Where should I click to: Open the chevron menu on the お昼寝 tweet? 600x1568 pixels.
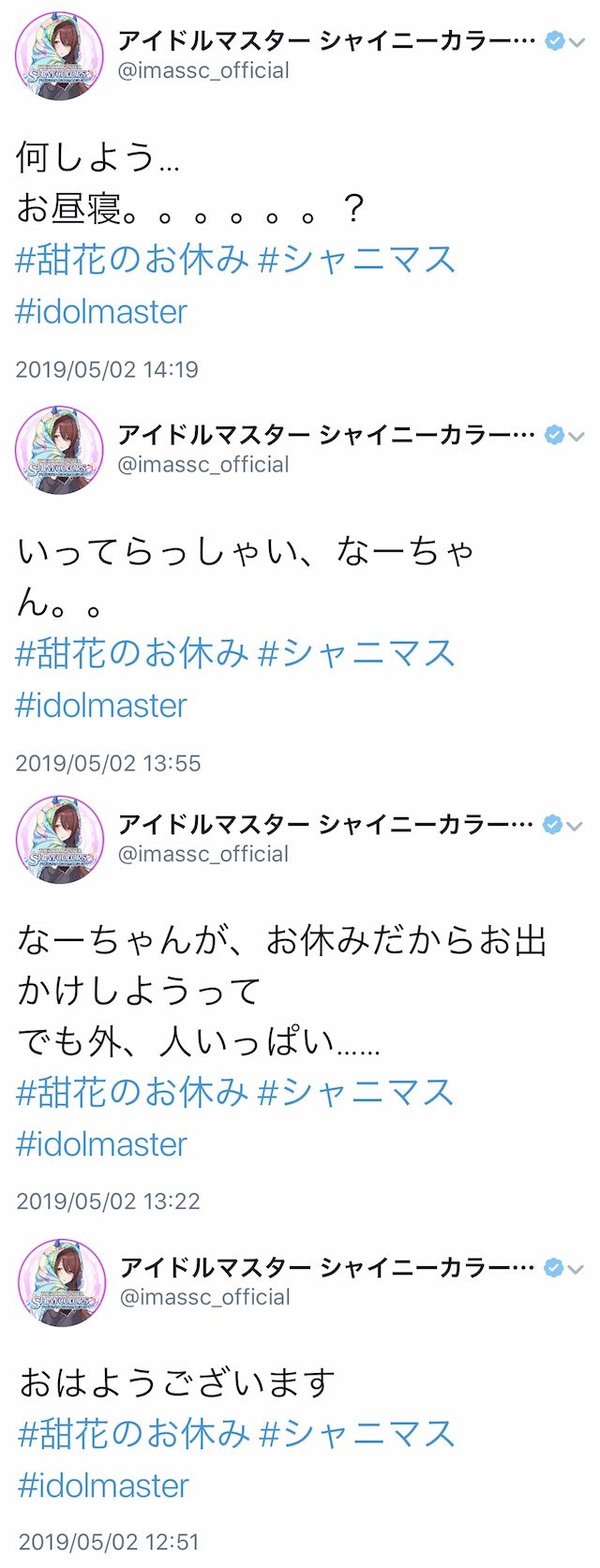577,42
